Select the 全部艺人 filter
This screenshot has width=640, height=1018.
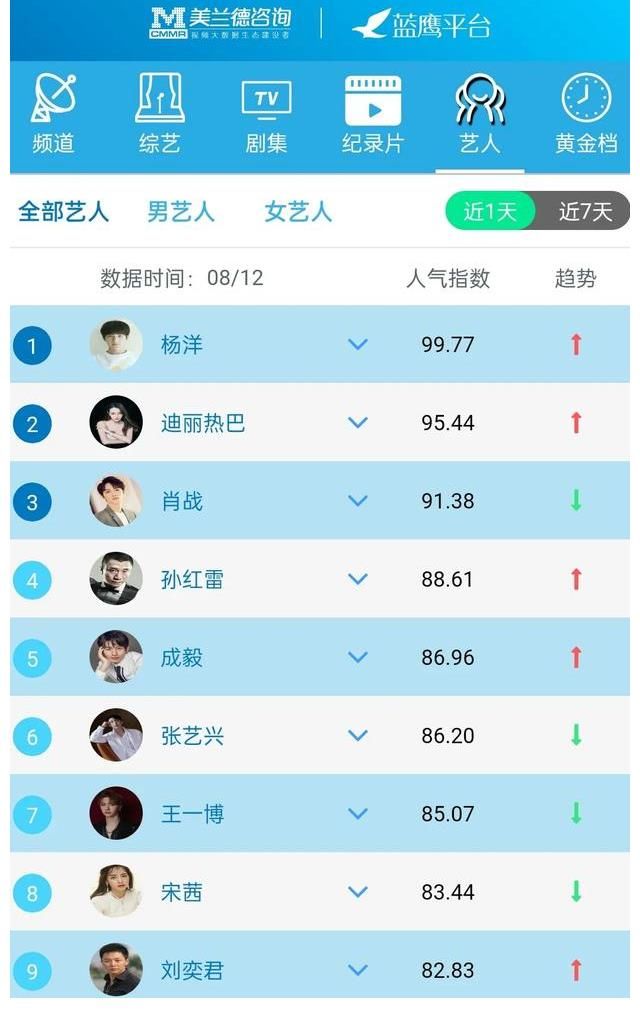coord(63,212)
